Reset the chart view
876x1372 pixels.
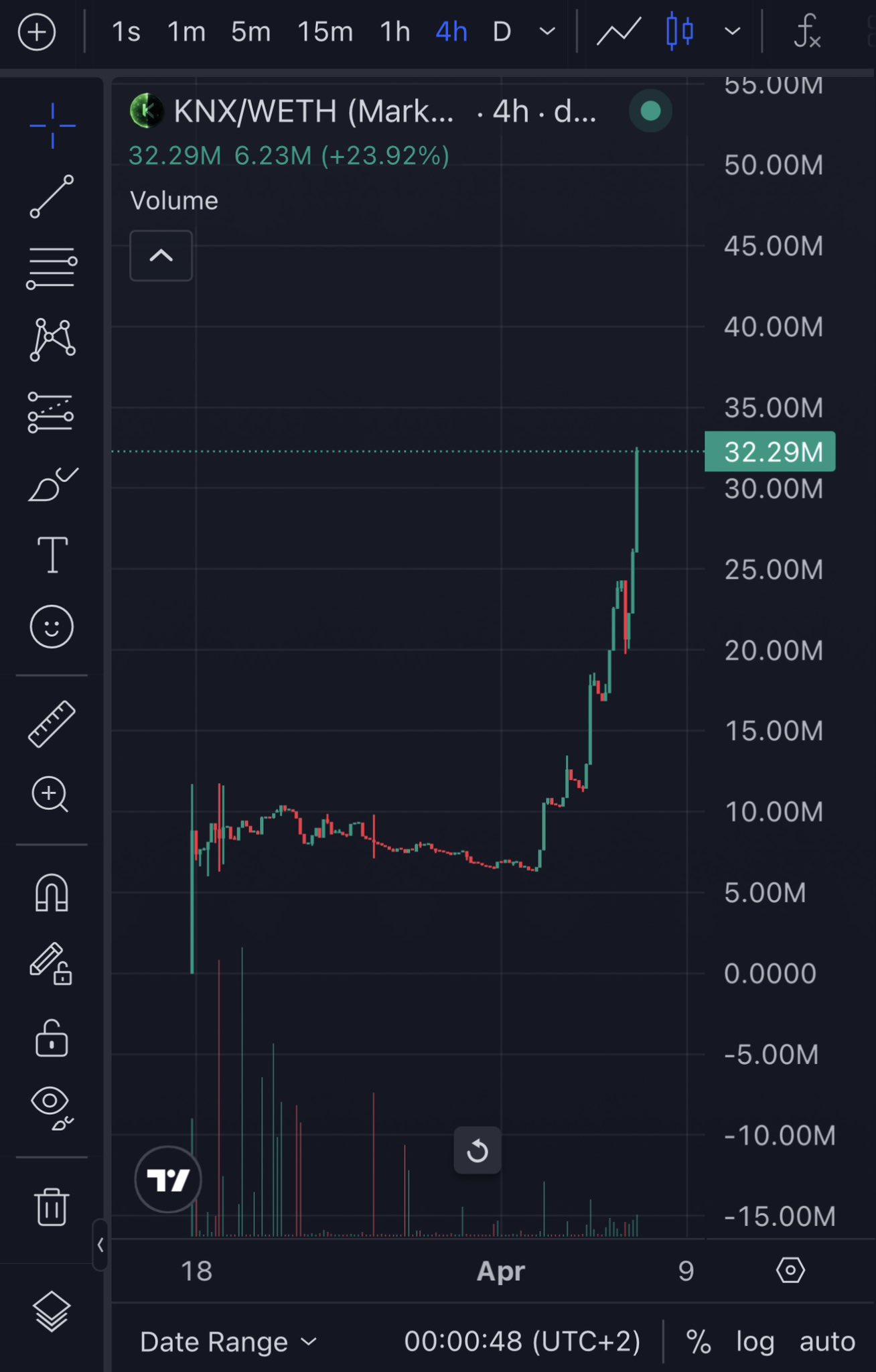point(477,1151)
